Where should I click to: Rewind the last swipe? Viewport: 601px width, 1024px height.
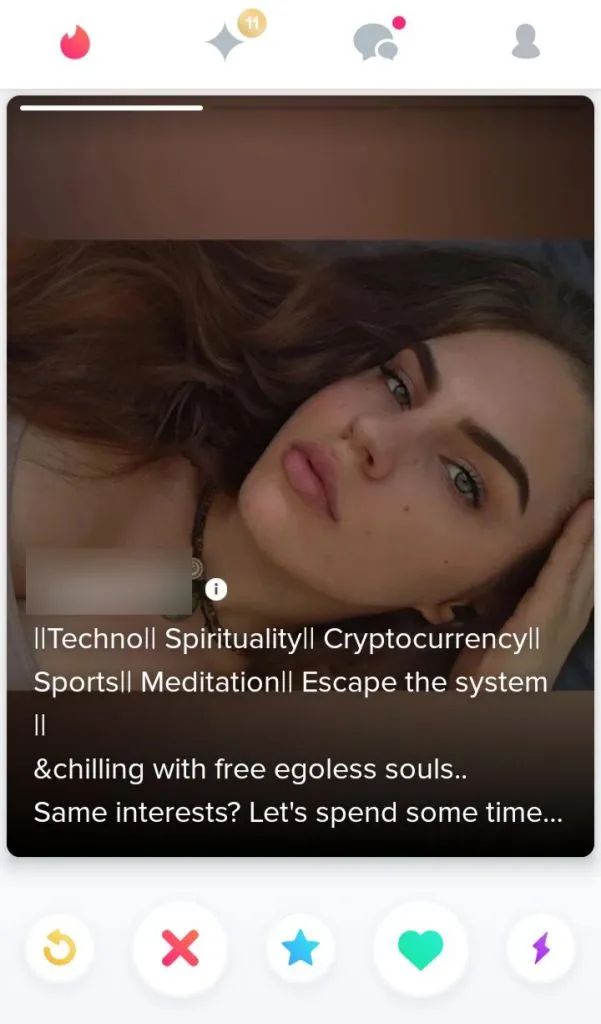[x=60, y=948]
